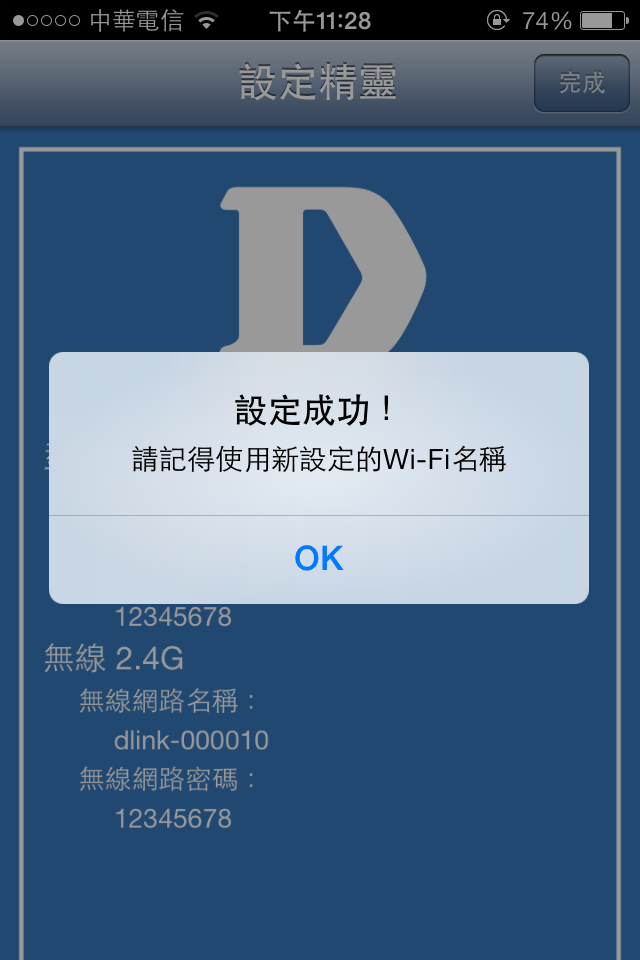Tap 完成 in the top bar

pos(582,83)
